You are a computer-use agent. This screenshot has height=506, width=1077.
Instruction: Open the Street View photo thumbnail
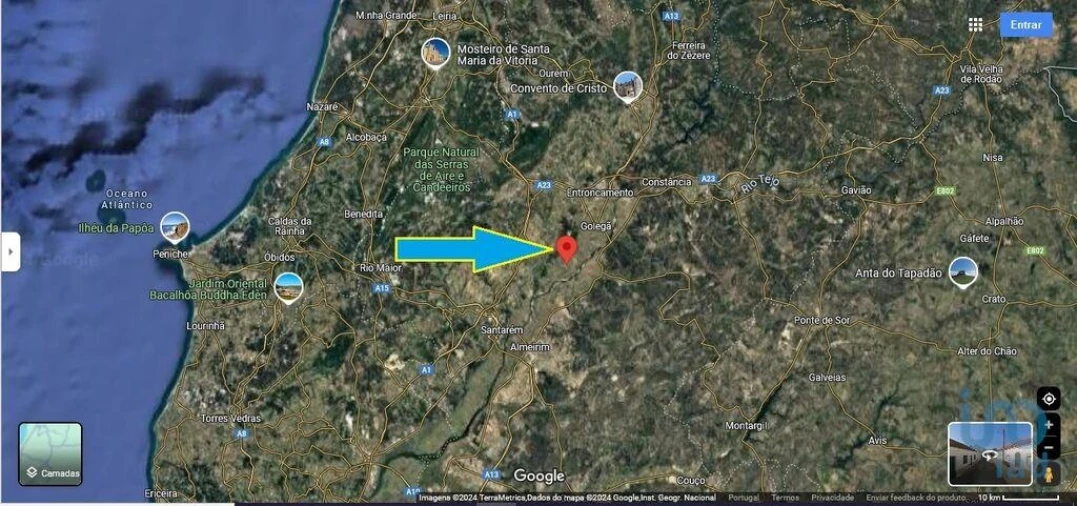point(989,453)
